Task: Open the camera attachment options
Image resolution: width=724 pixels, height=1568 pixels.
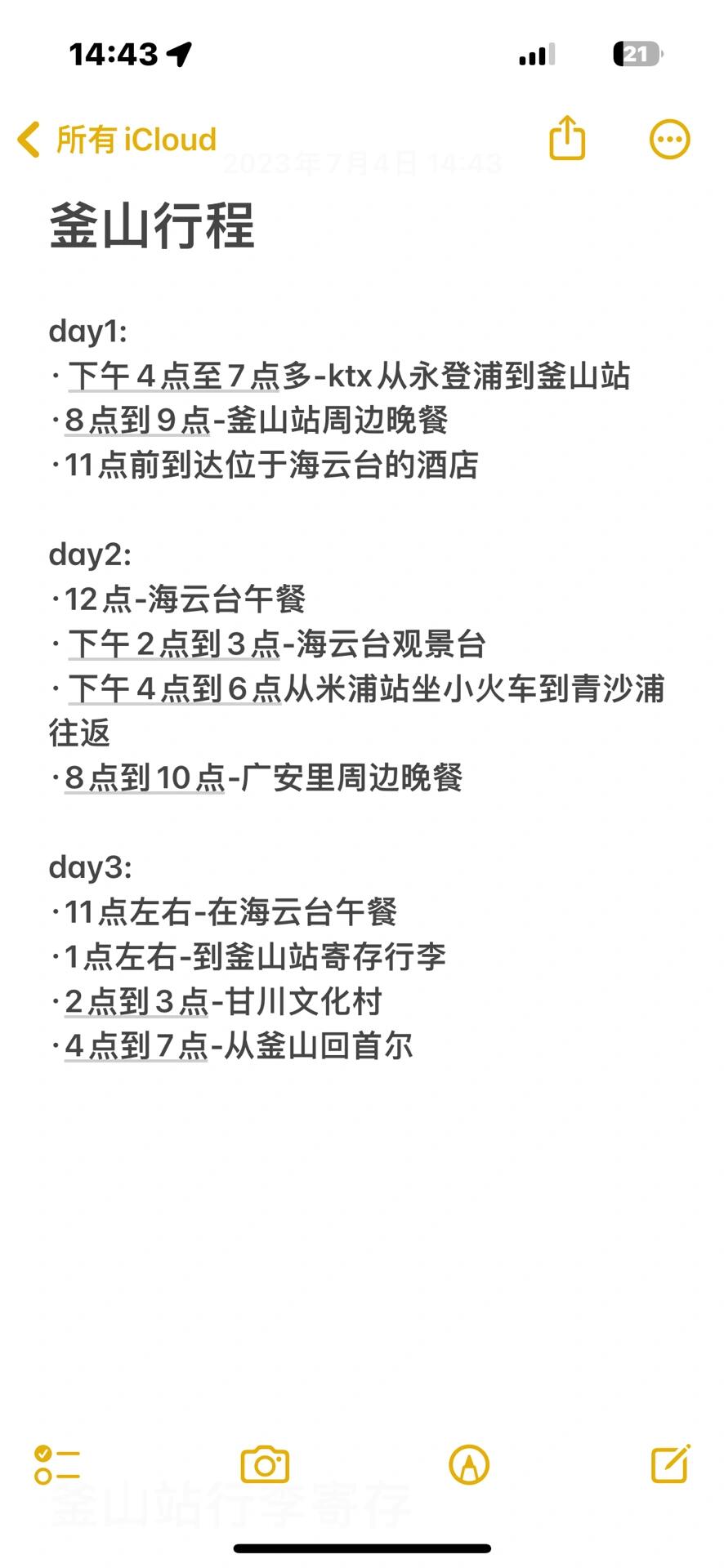Action: click(x=265, y=1464)
